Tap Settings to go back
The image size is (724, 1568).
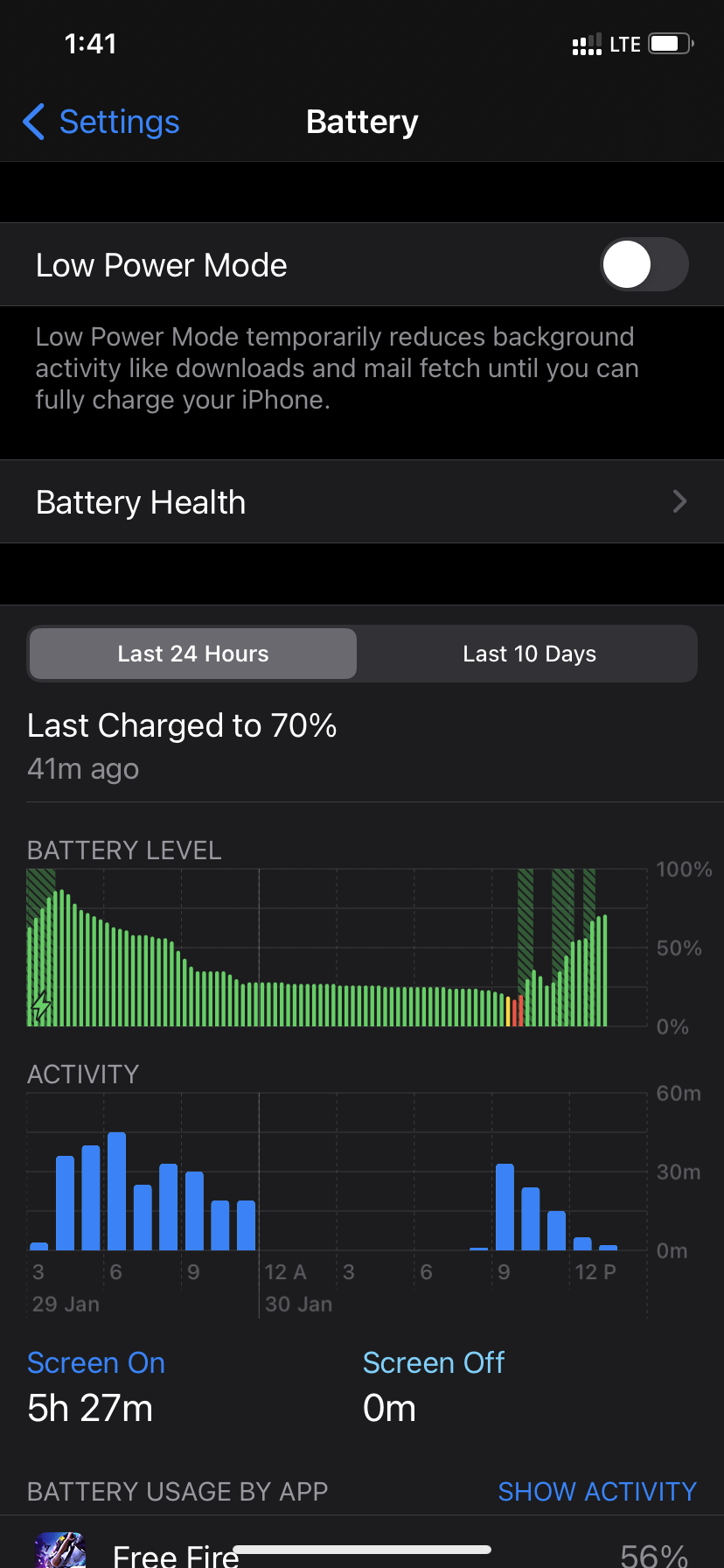pos(119,122)
